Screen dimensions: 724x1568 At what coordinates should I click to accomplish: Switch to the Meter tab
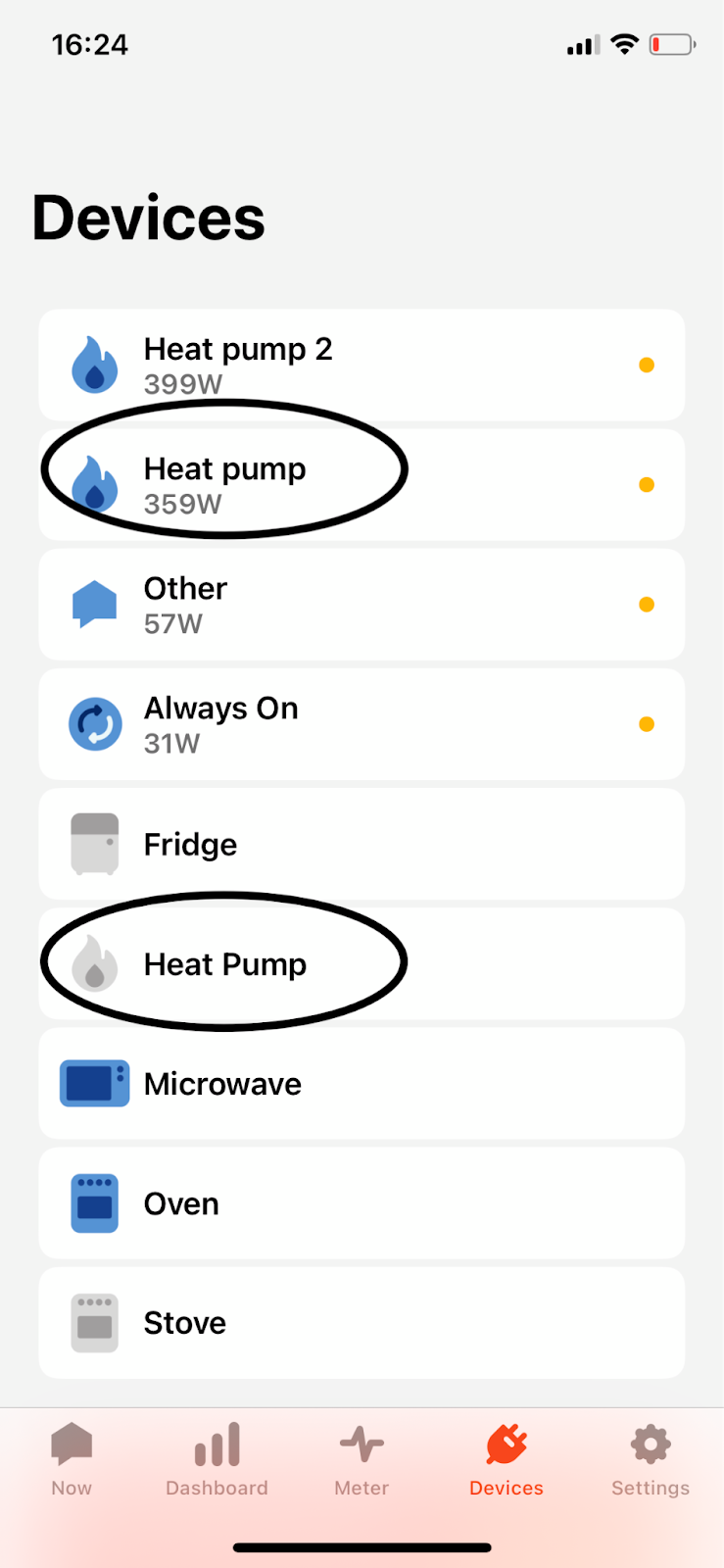[x=362, y=1459]
